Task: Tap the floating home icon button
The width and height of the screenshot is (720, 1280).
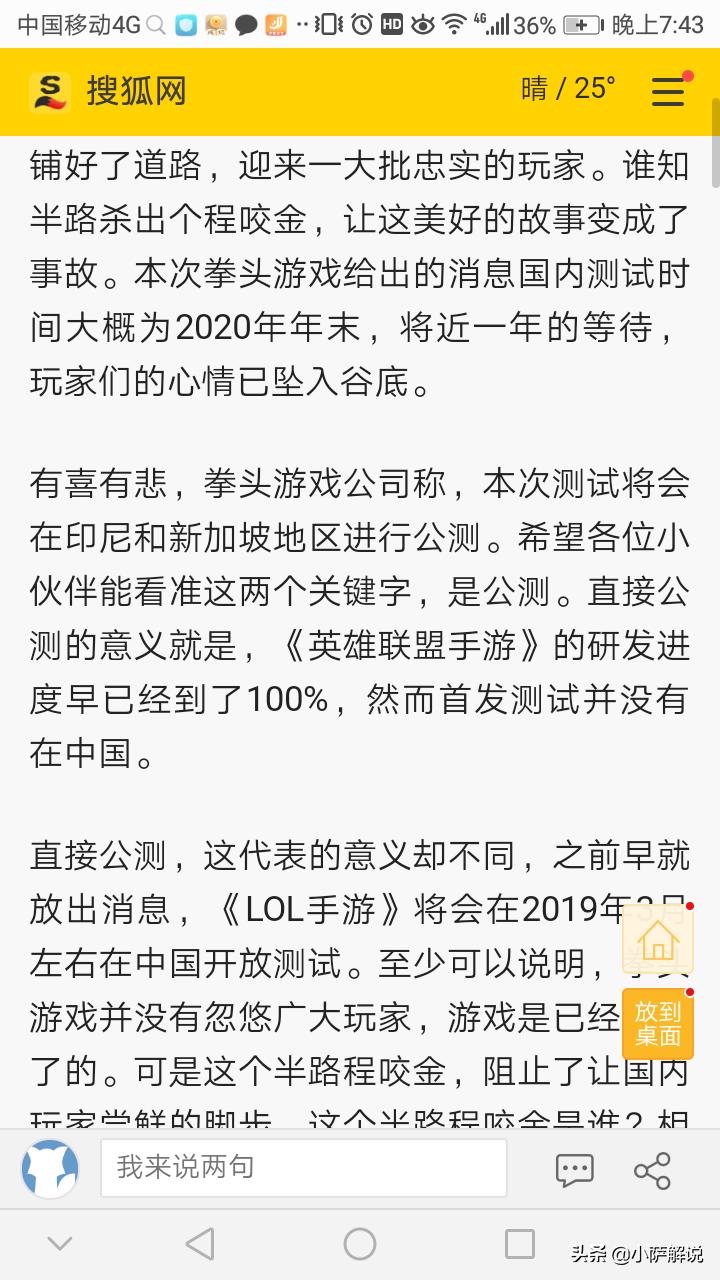Action: pyautogui.click(x=657, y=940)
